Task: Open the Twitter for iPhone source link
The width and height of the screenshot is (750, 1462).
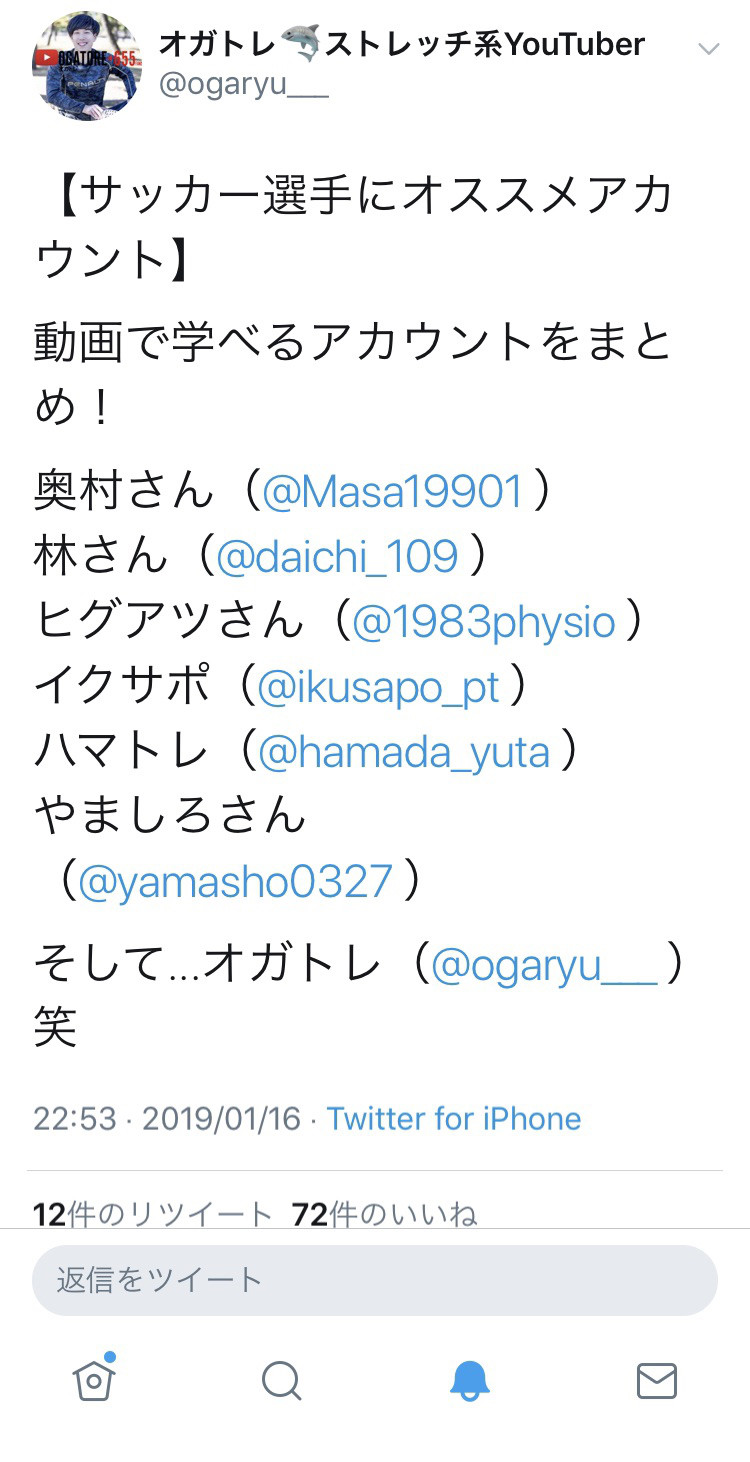Action: point(454,1118)
